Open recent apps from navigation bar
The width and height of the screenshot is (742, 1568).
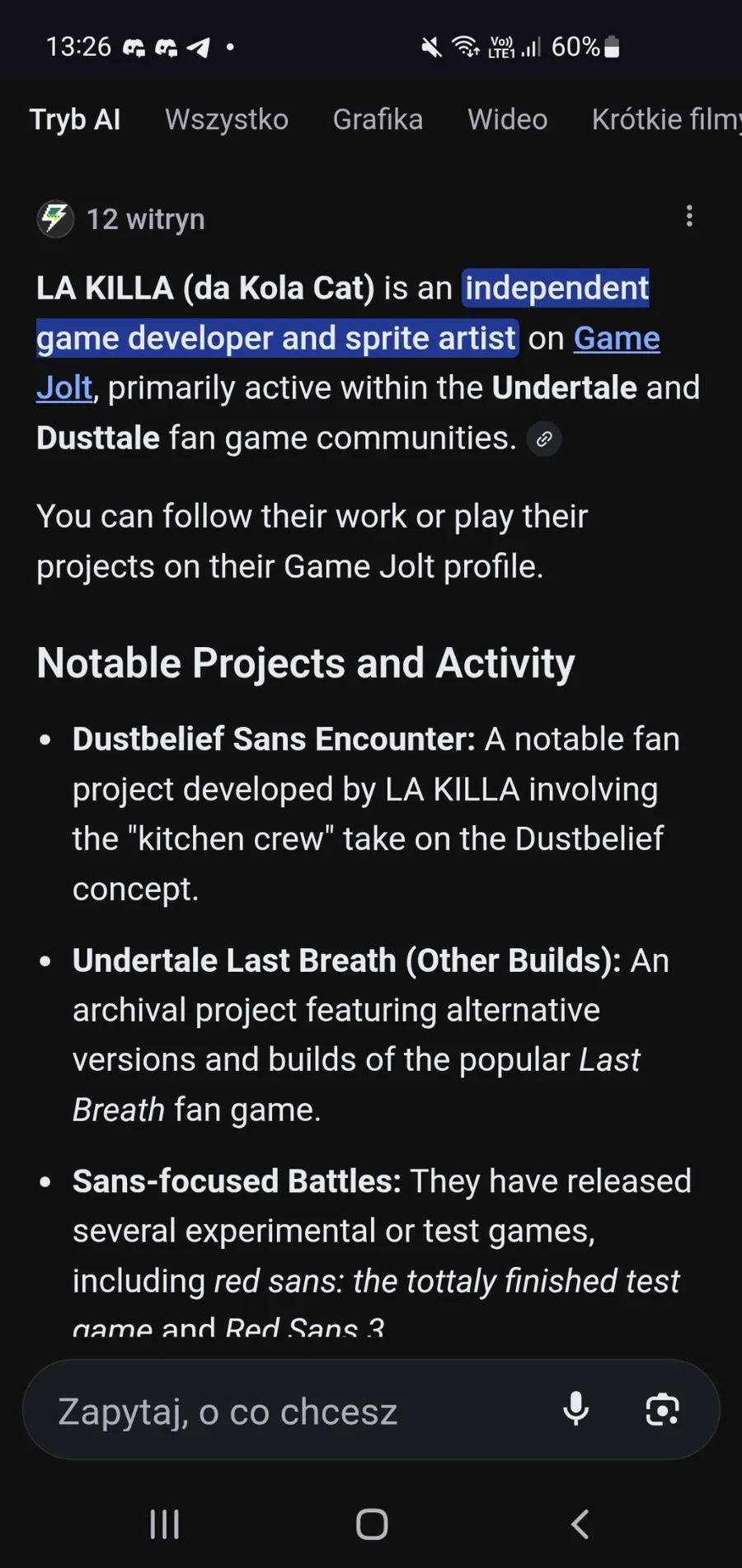coord(164,1524)
